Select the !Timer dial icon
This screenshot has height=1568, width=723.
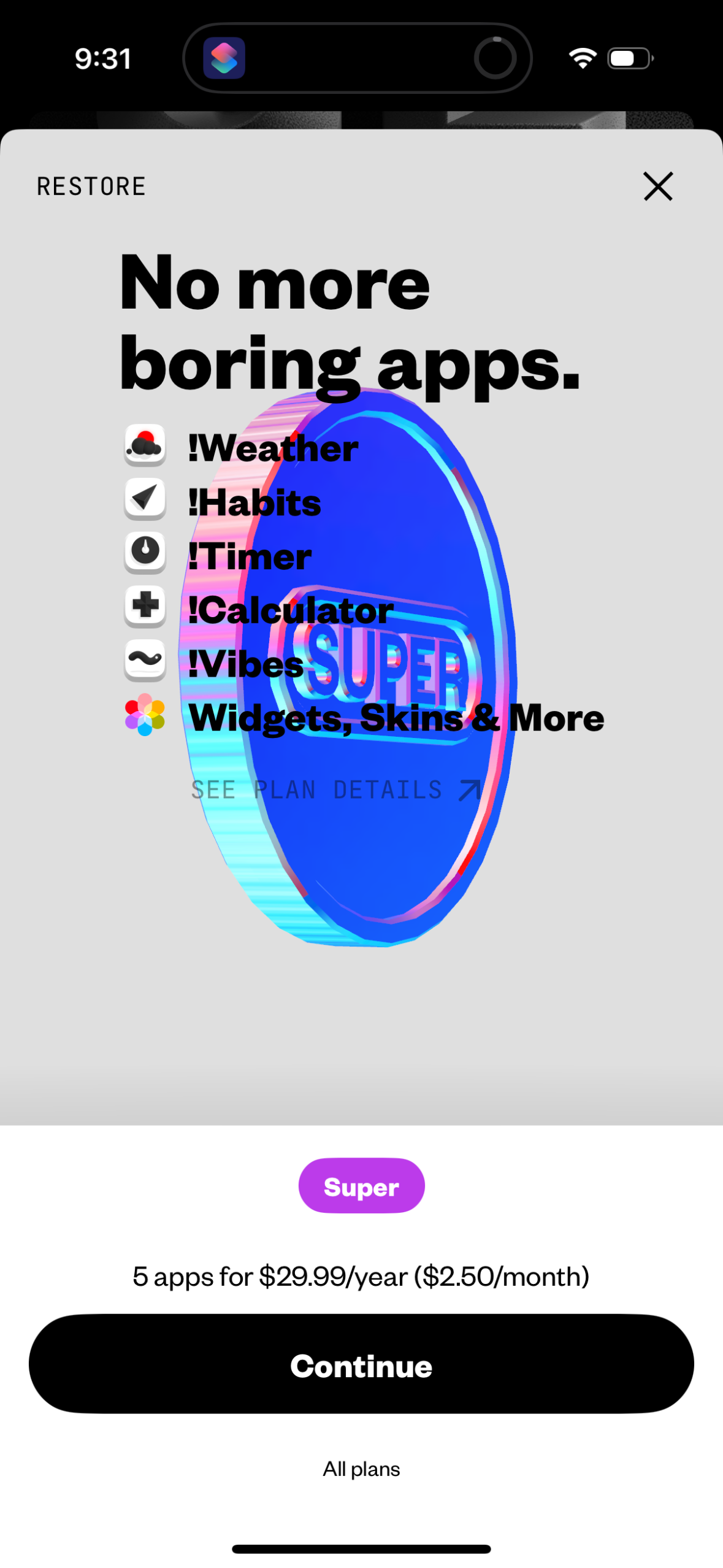coord(145,552)
